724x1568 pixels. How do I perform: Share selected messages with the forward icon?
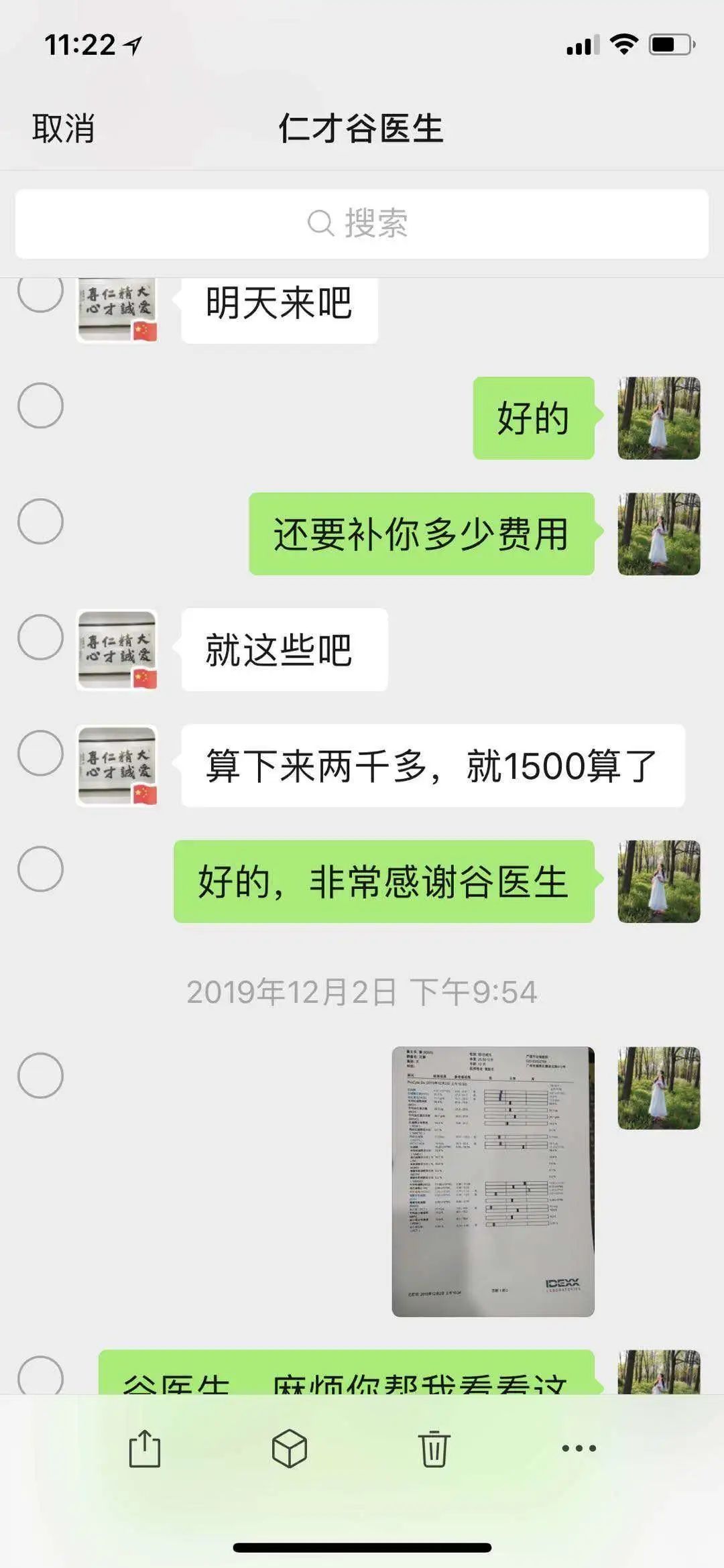point(145,1449)
